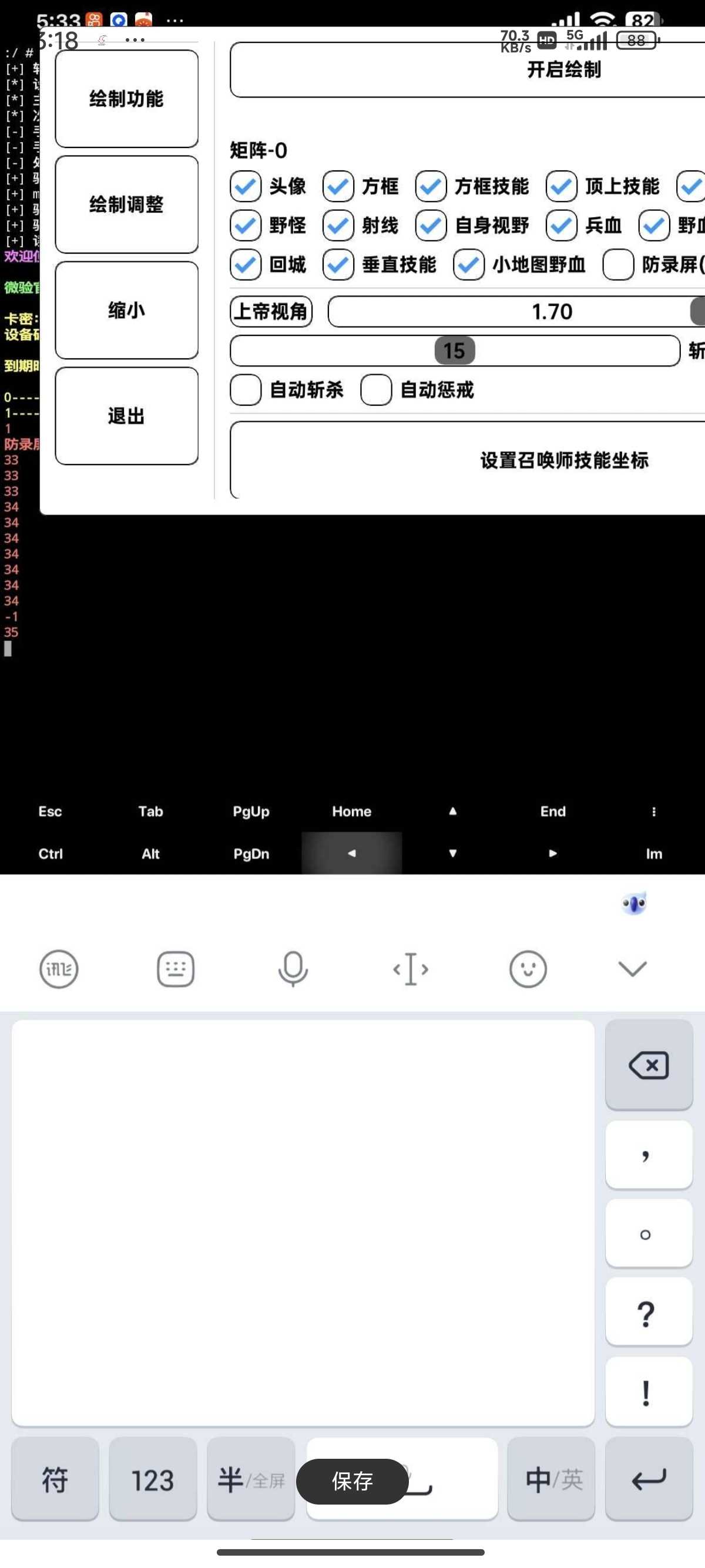Enable the 自动斩杀 checkbox
Screen dimensions: 705x1568
[246, 390]
